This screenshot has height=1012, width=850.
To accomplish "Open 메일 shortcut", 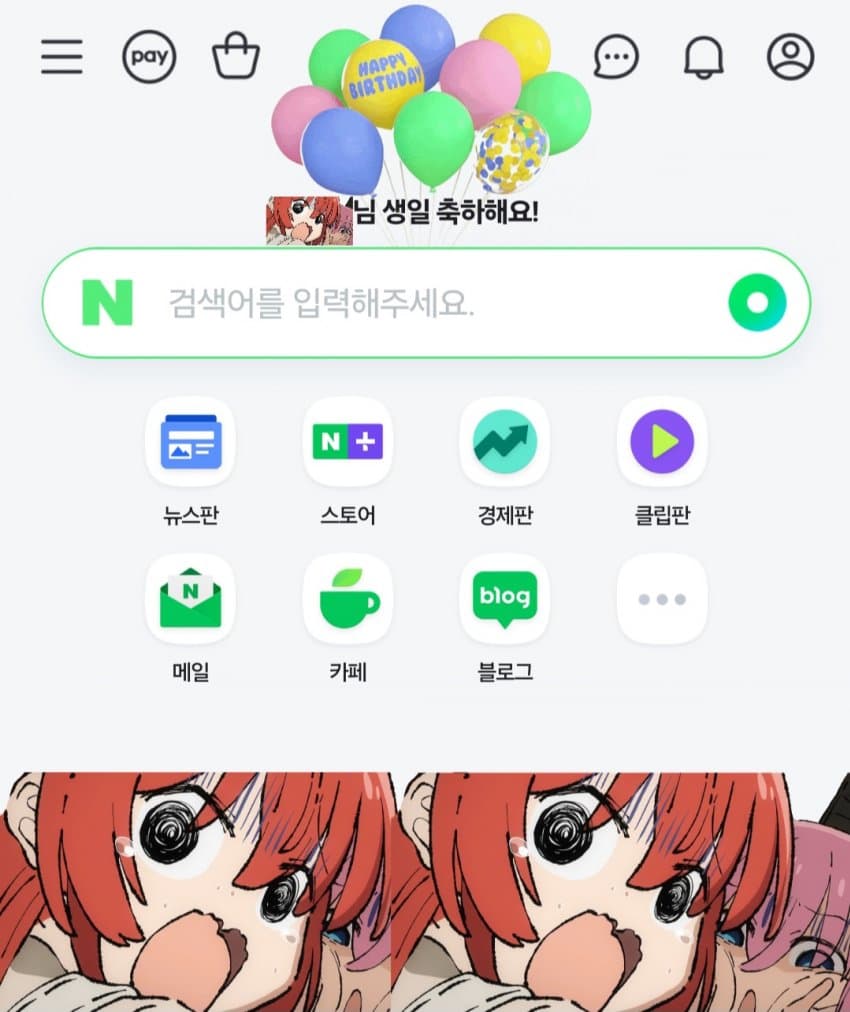I will (x=190, y=599).
